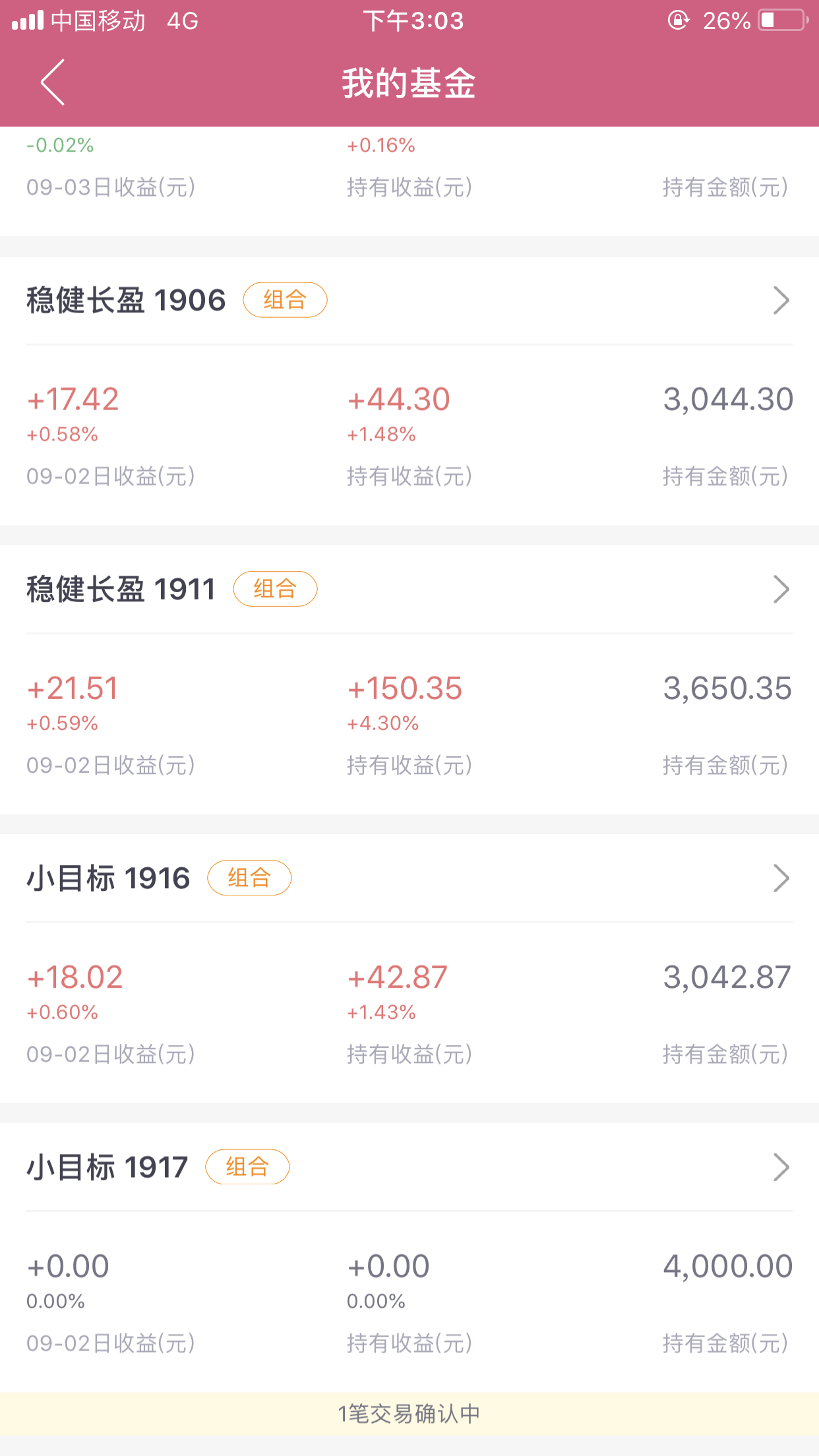819x1456 pixels.
Task: View the 1笔交易确认中 notice
Action: [x=409, y=1414]
